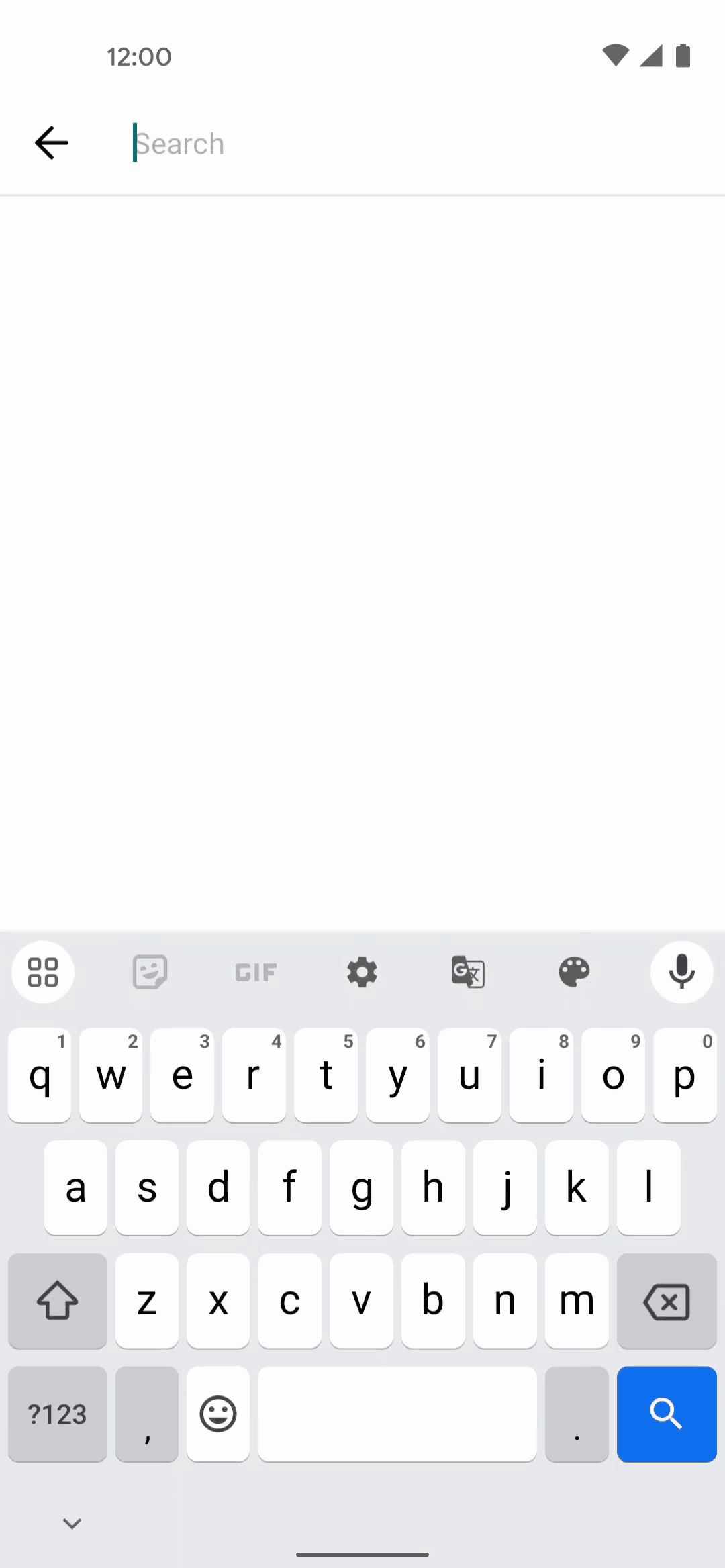Switch to the ?123 symbols layout
This screenshot has width=725, height=1568.
(x=58, y=1414)
